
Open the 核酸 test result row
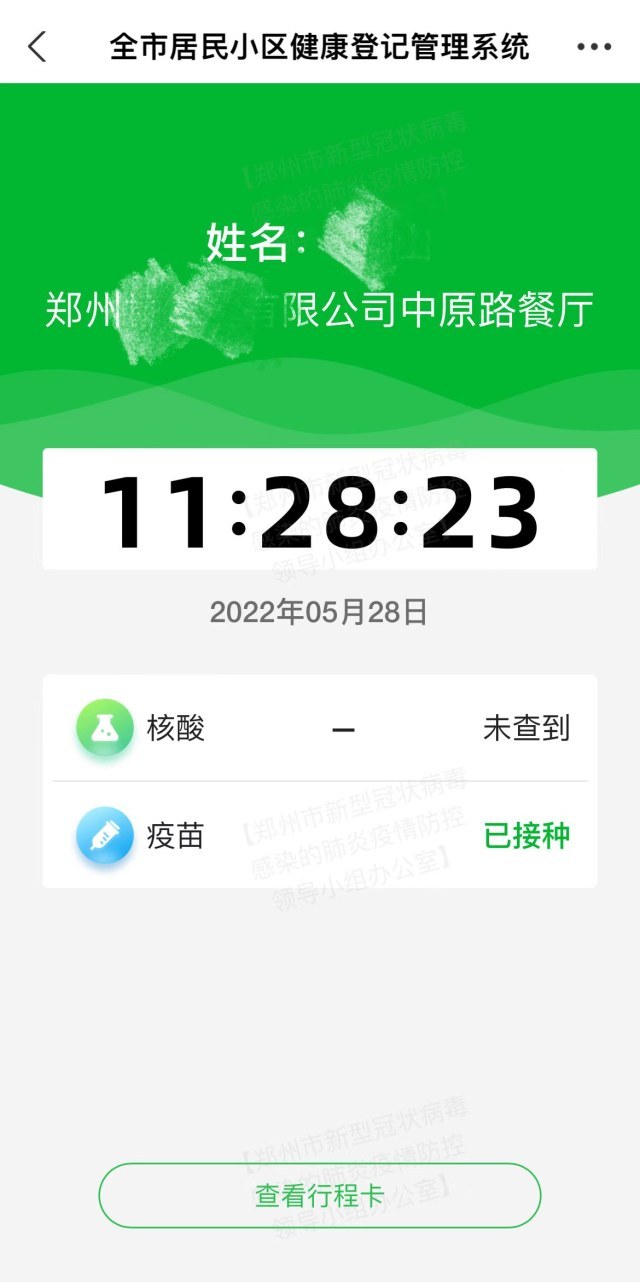click(320, 729)
